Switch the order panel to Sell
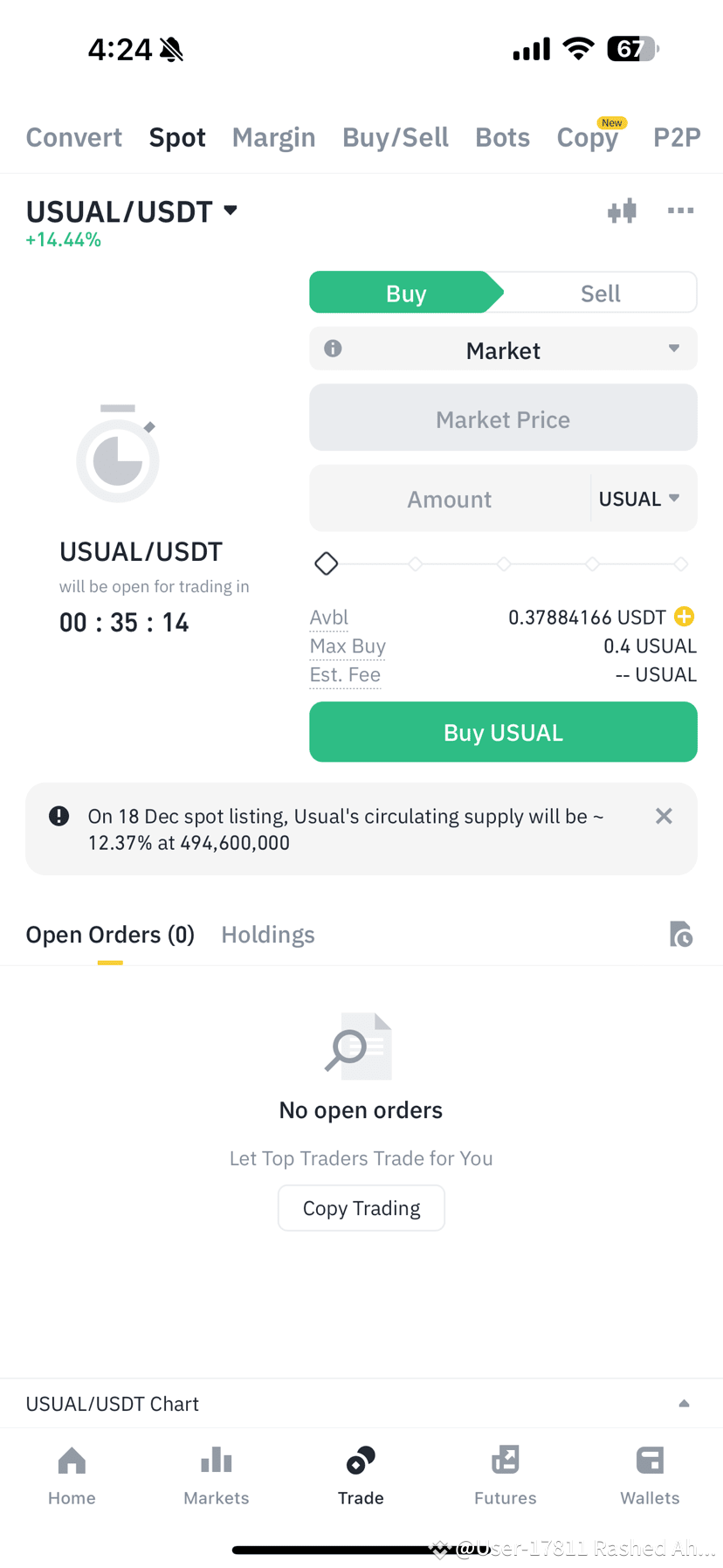 pyautogui.click(x=600, y=293)
